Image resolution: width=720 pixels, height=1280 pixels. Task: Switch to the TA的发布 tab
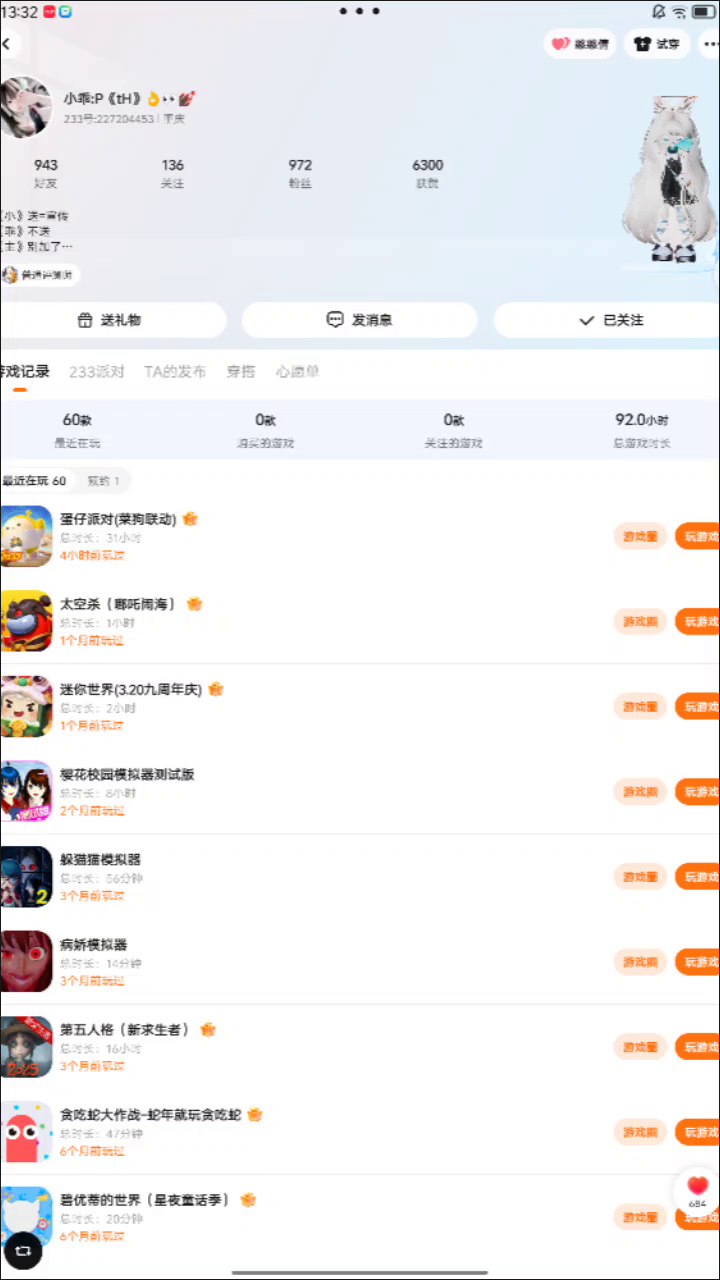pyautogui.click(x=175, y=371)
